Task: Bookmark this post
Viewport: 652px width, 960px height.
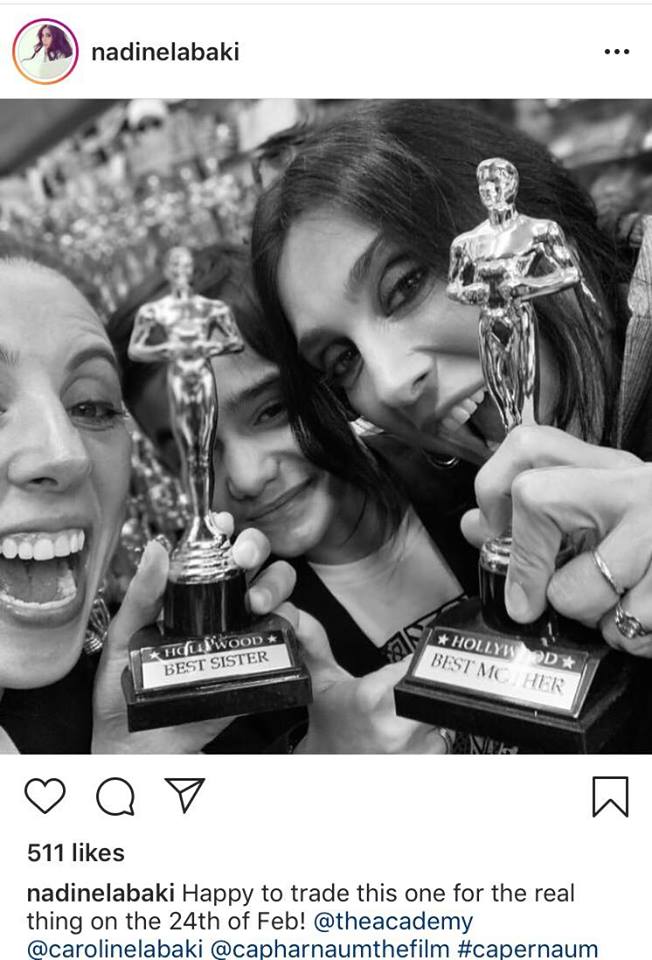Action: (x=610, y=796)
